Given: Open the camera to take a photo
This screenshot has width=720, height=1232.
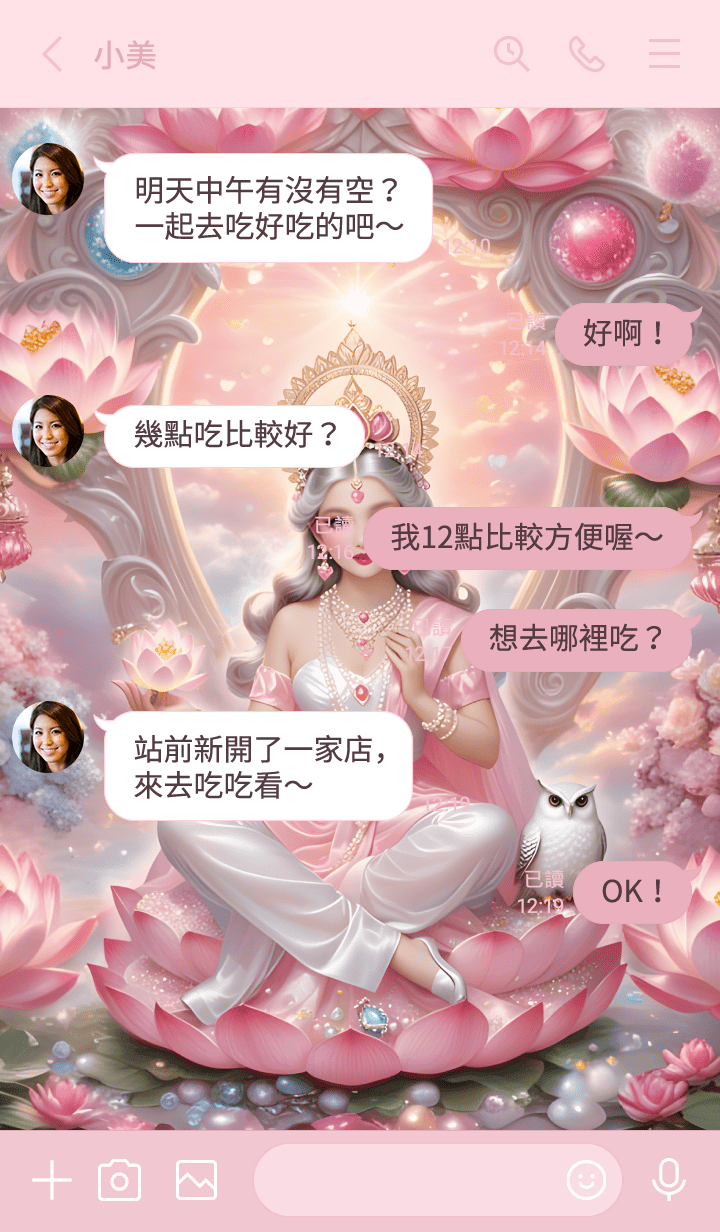Looking at the screenshot, I should coord(119,1181).
